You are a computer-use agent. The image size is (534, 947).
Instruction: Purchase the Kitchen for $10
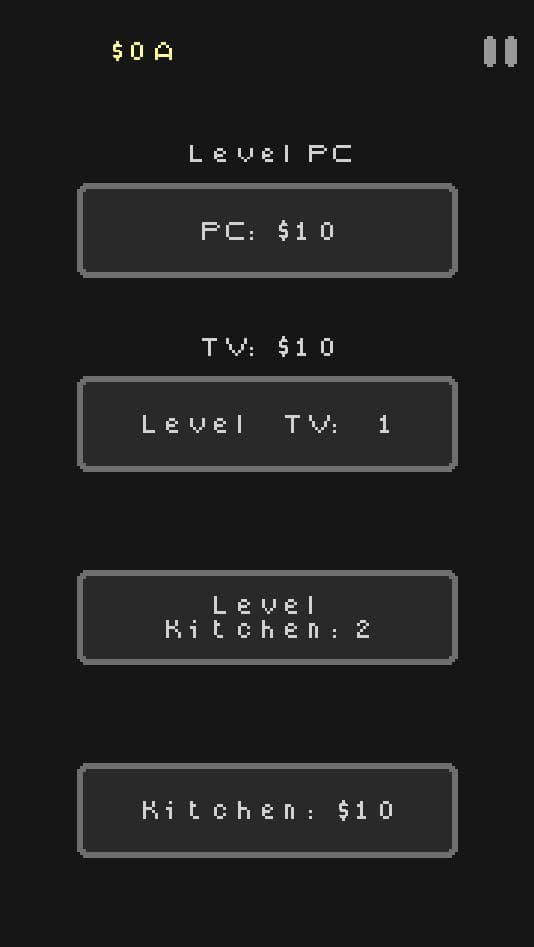tap(268, 811)
